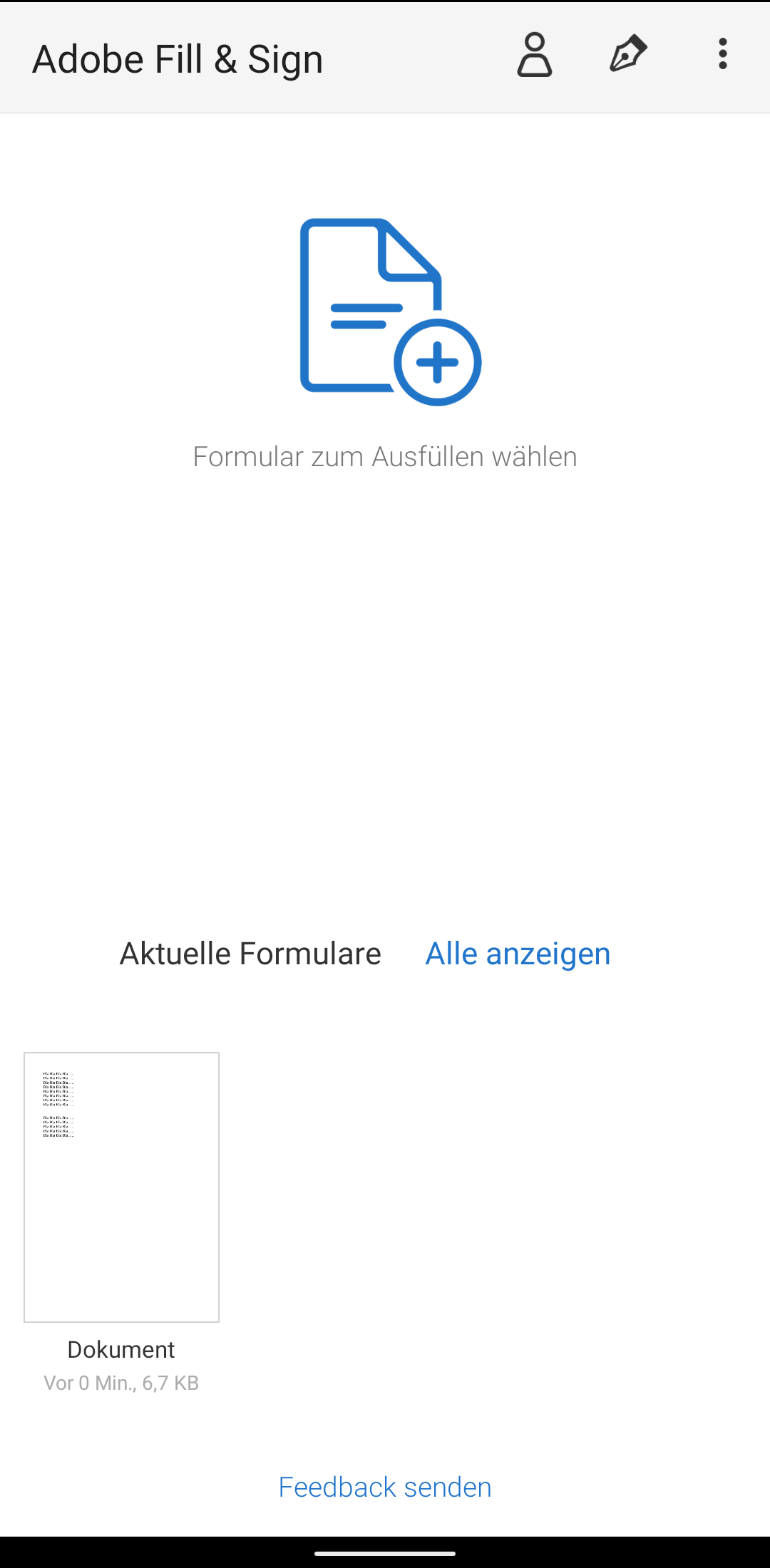
Task: Tap the Feedback senden link
Action: (x=385, y=1487)
